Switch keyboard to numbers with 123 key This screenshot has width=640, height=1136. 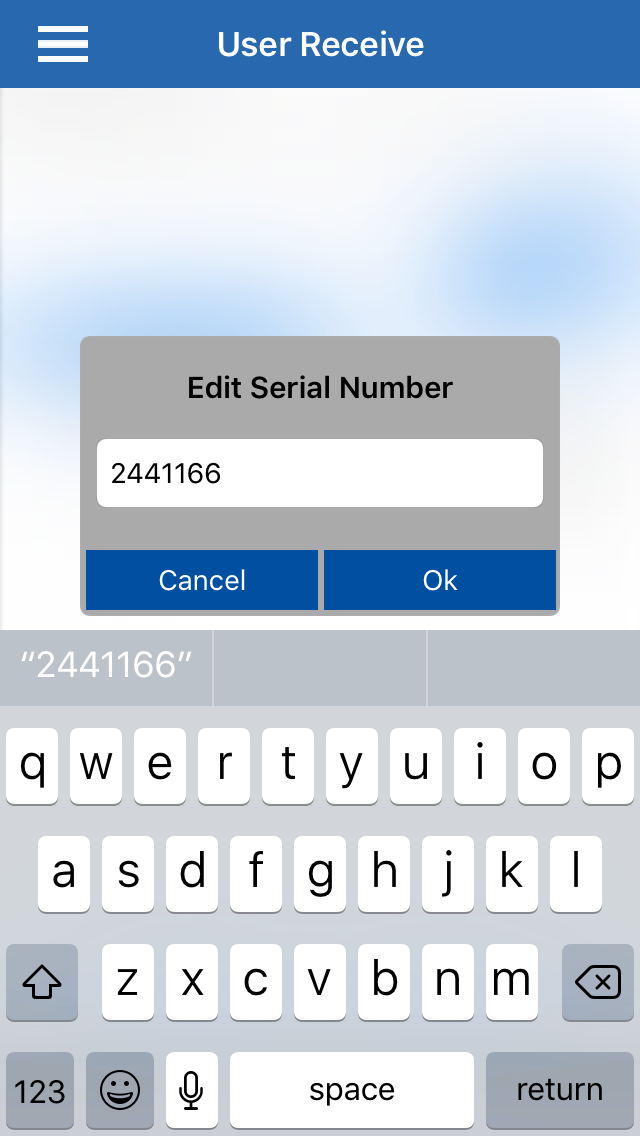(x=40, y=1090)
